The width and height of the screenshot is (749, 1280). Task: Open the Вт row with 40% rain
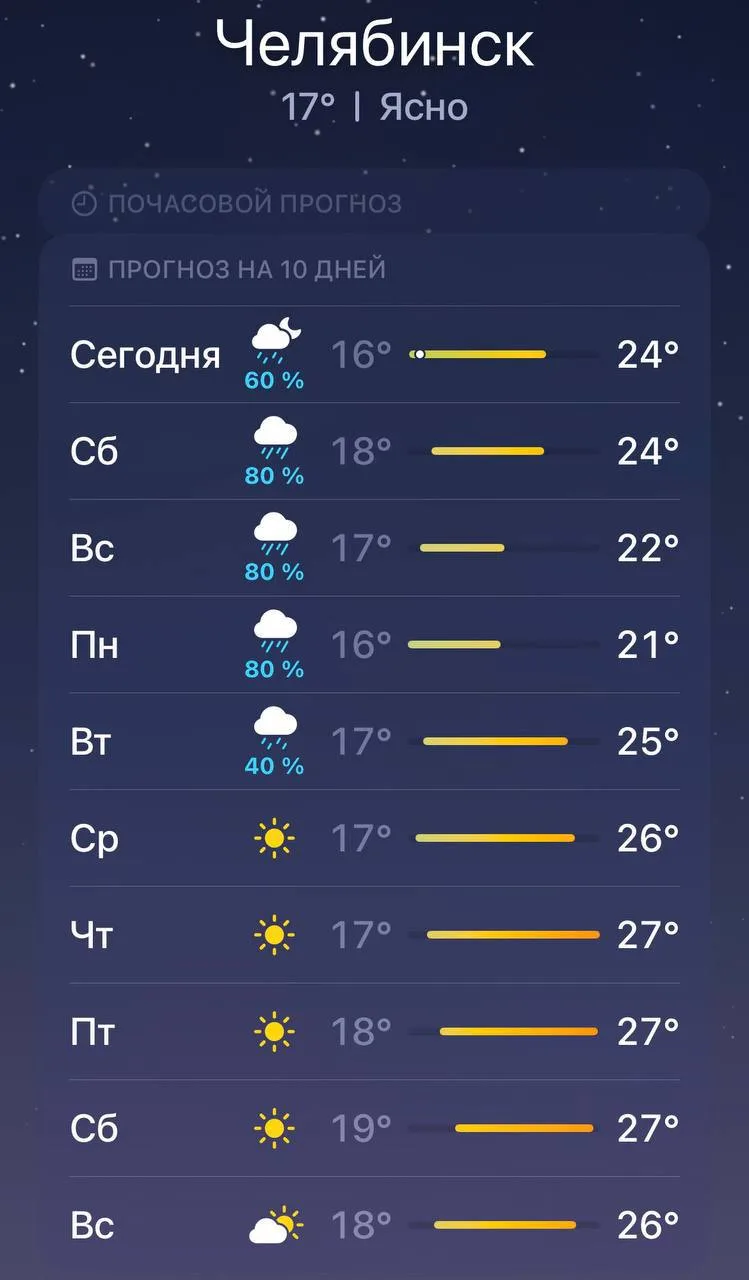374,742
